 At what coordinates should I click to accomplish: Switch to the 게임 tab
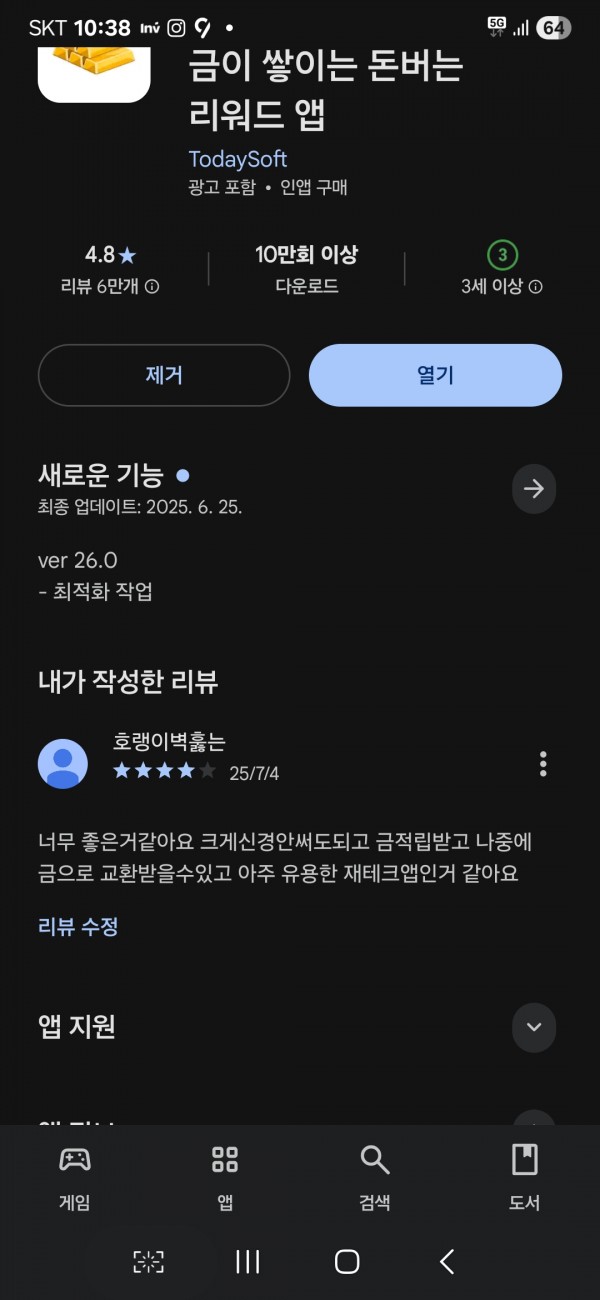(x=75, y=1178)
